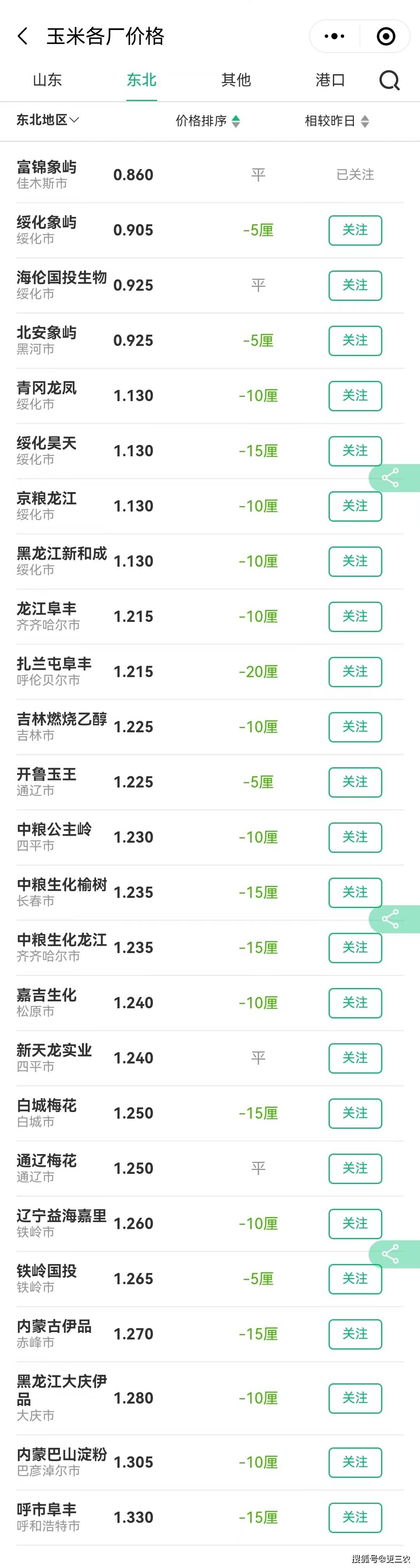420x1568 pixels.
Task: Follow 海伦国投生物
Action: (355, 285)
